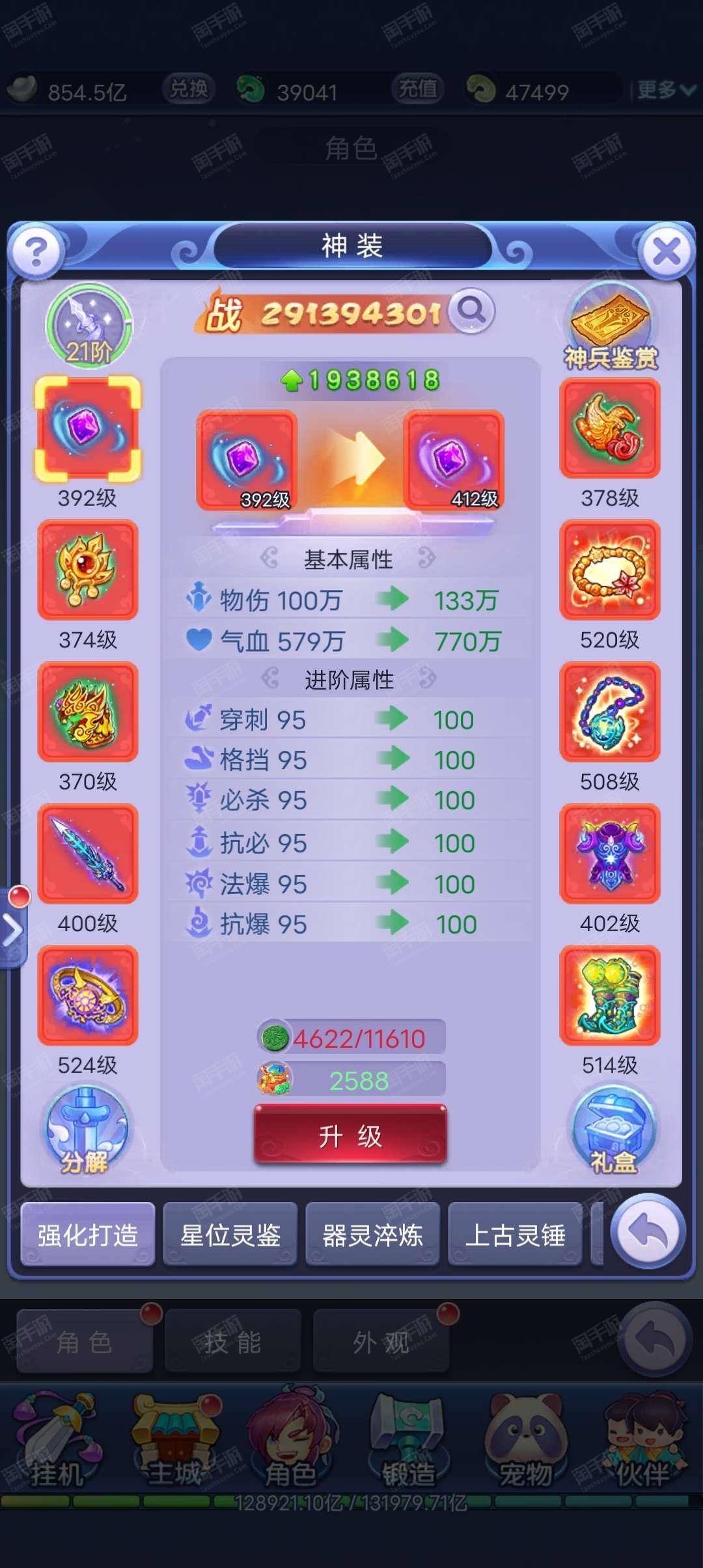Select the 400级 sword equipment
703x1568 pixels.
[x=88, y=854]
